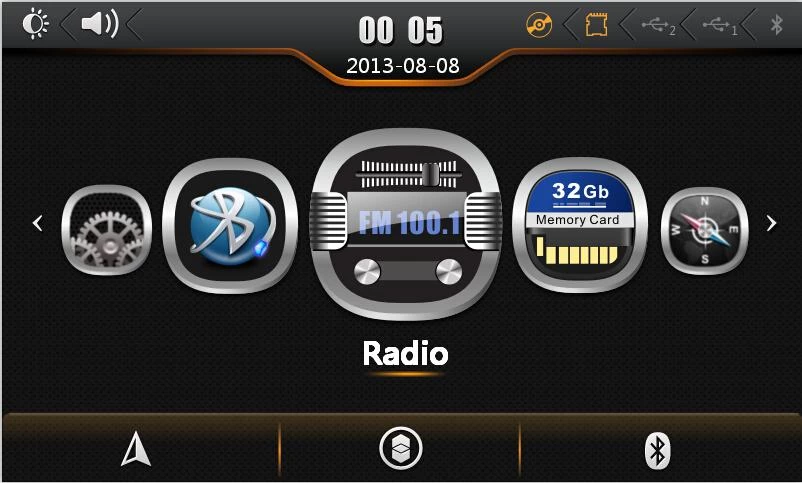The width and height of the screenshot is (802, 483).
Task: Launch navigation from the bottom bar
Action: click(137, 450)
